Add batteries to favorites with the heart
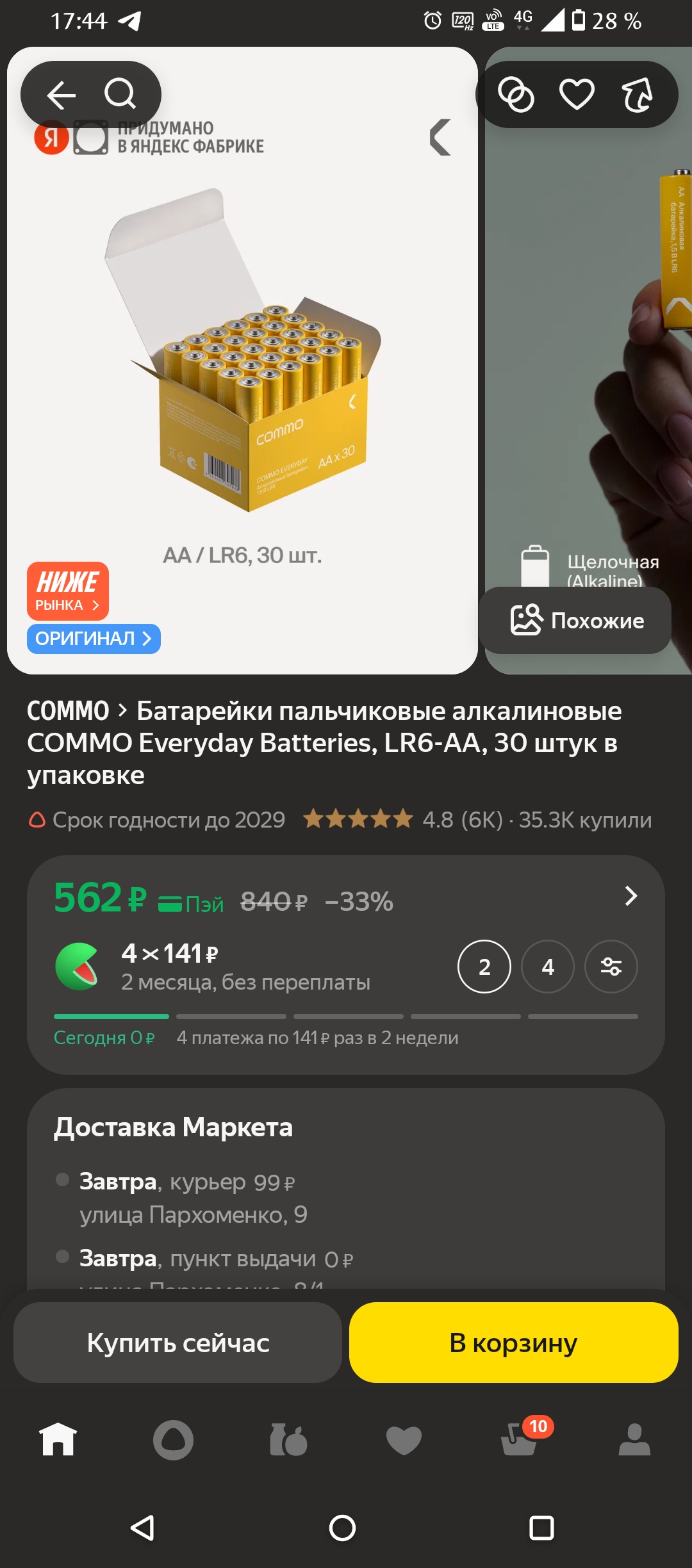 (x=577, y=95)
